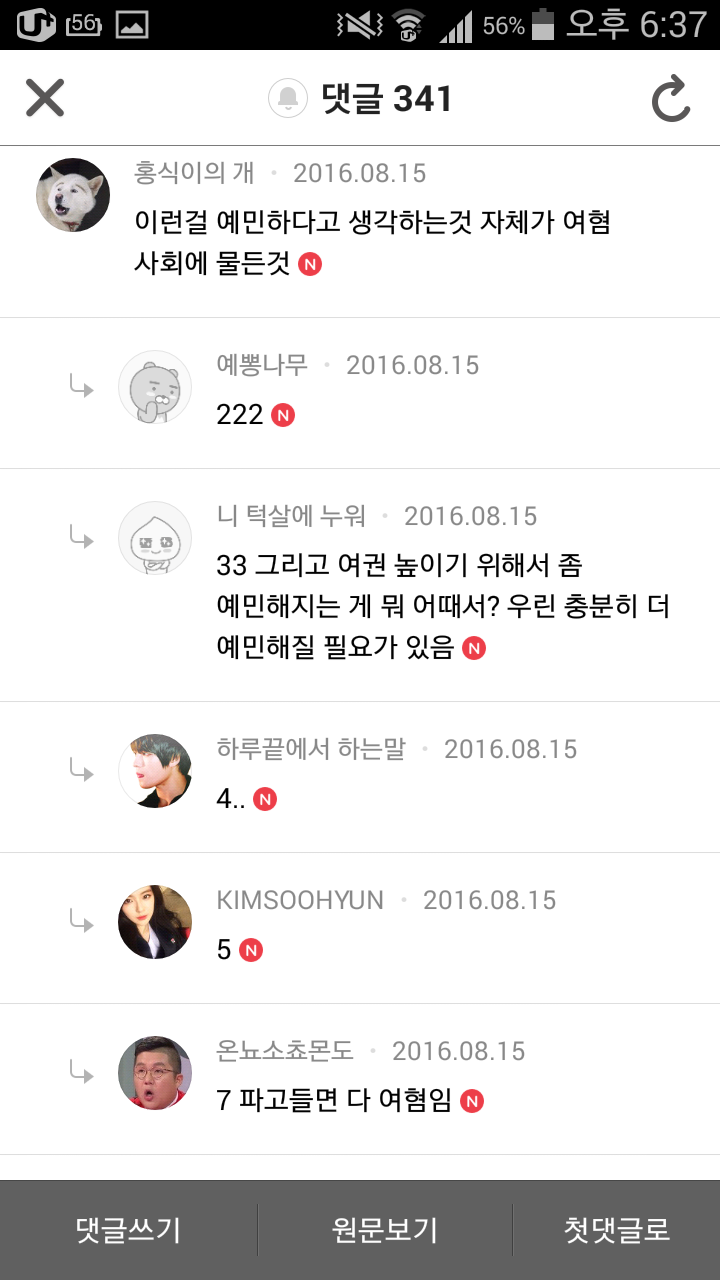Screen dimensions: 720x1280
Task: Refresh the comments list
Action: pyautogui.click(x=671, y=99)
